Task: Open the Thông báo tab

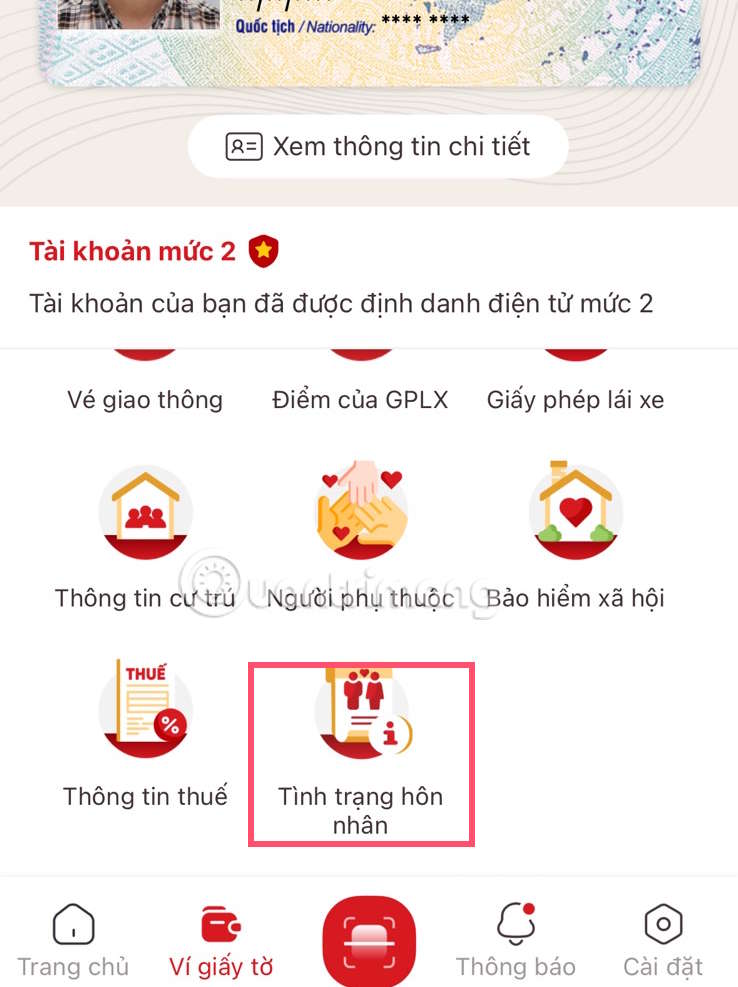Action: pyautogui.click(x=515, y=940)
